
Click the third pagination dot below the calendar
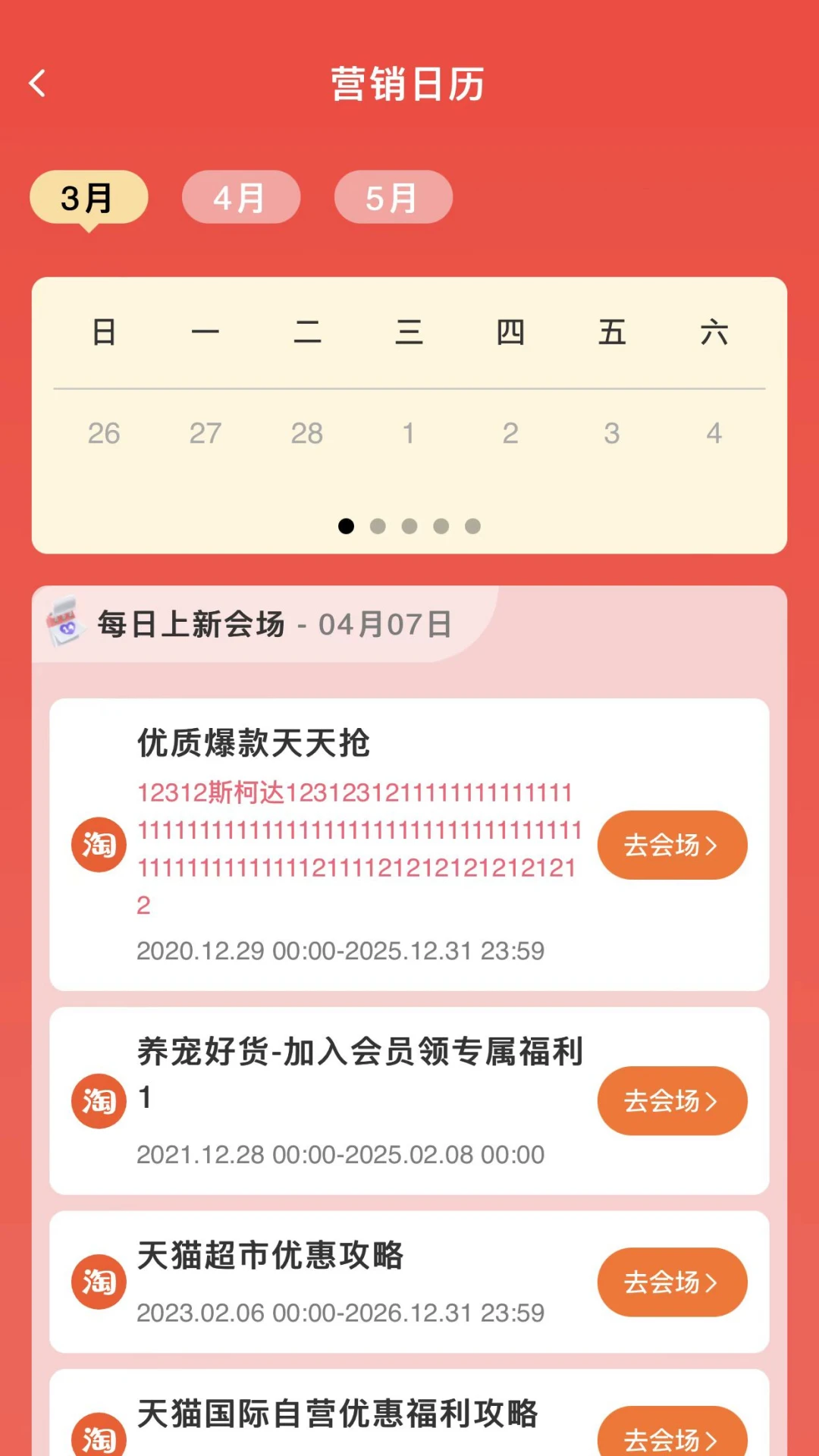[410, 526]
